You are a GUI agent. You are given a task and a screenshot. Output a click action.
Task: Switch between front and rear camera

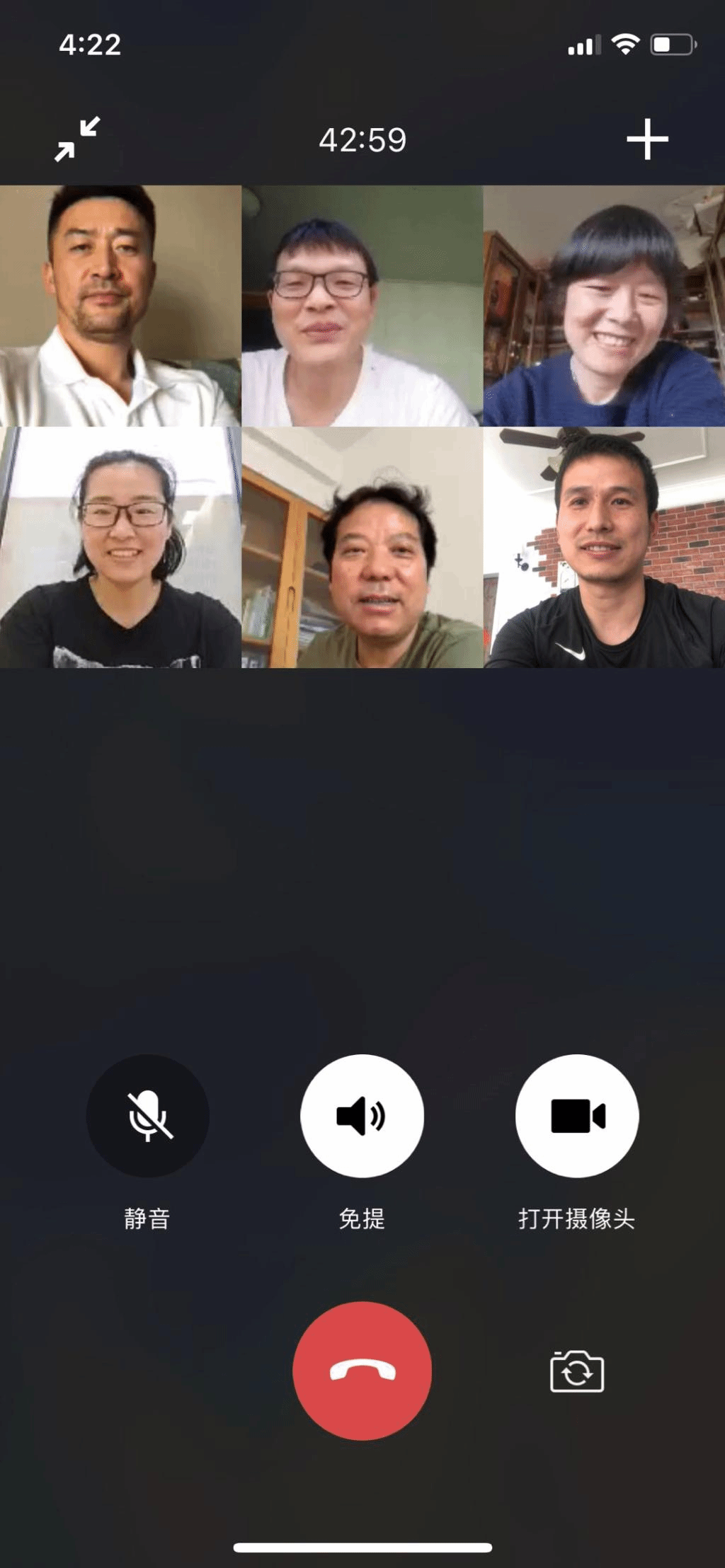[577, 1371]
